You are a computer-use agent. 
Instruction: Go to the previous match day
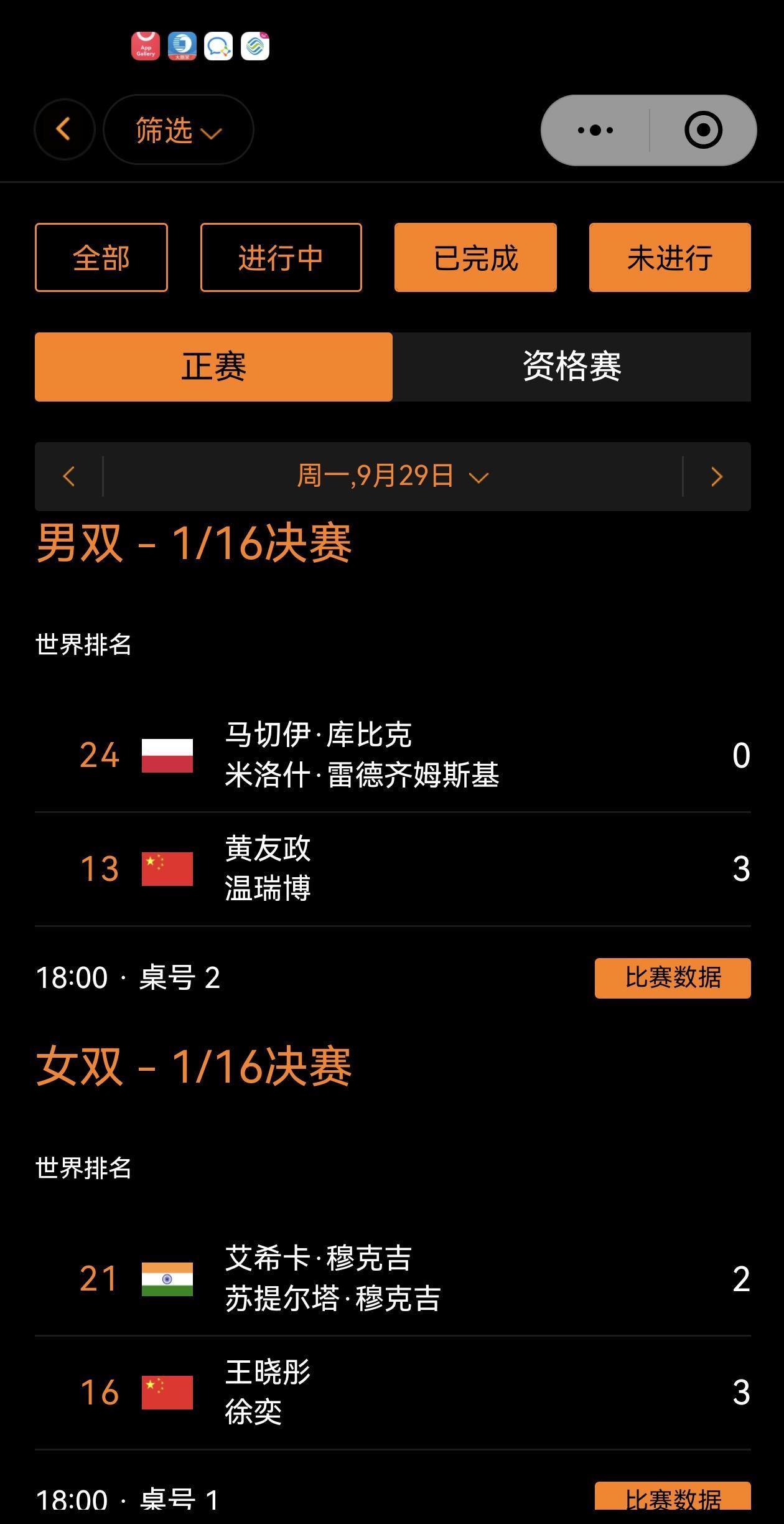pos(69,477)
